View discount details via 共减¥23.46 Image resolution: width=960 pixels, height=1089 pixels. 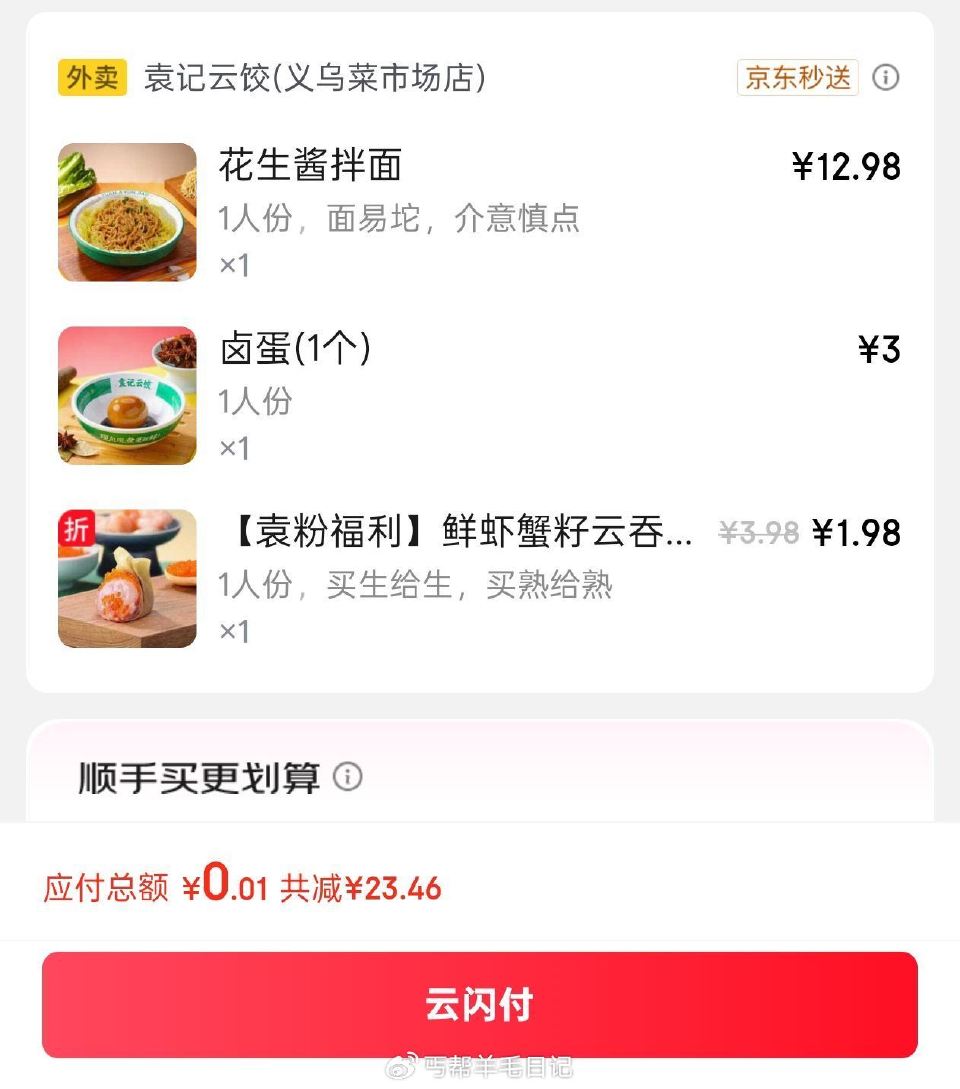pos(360,888)
